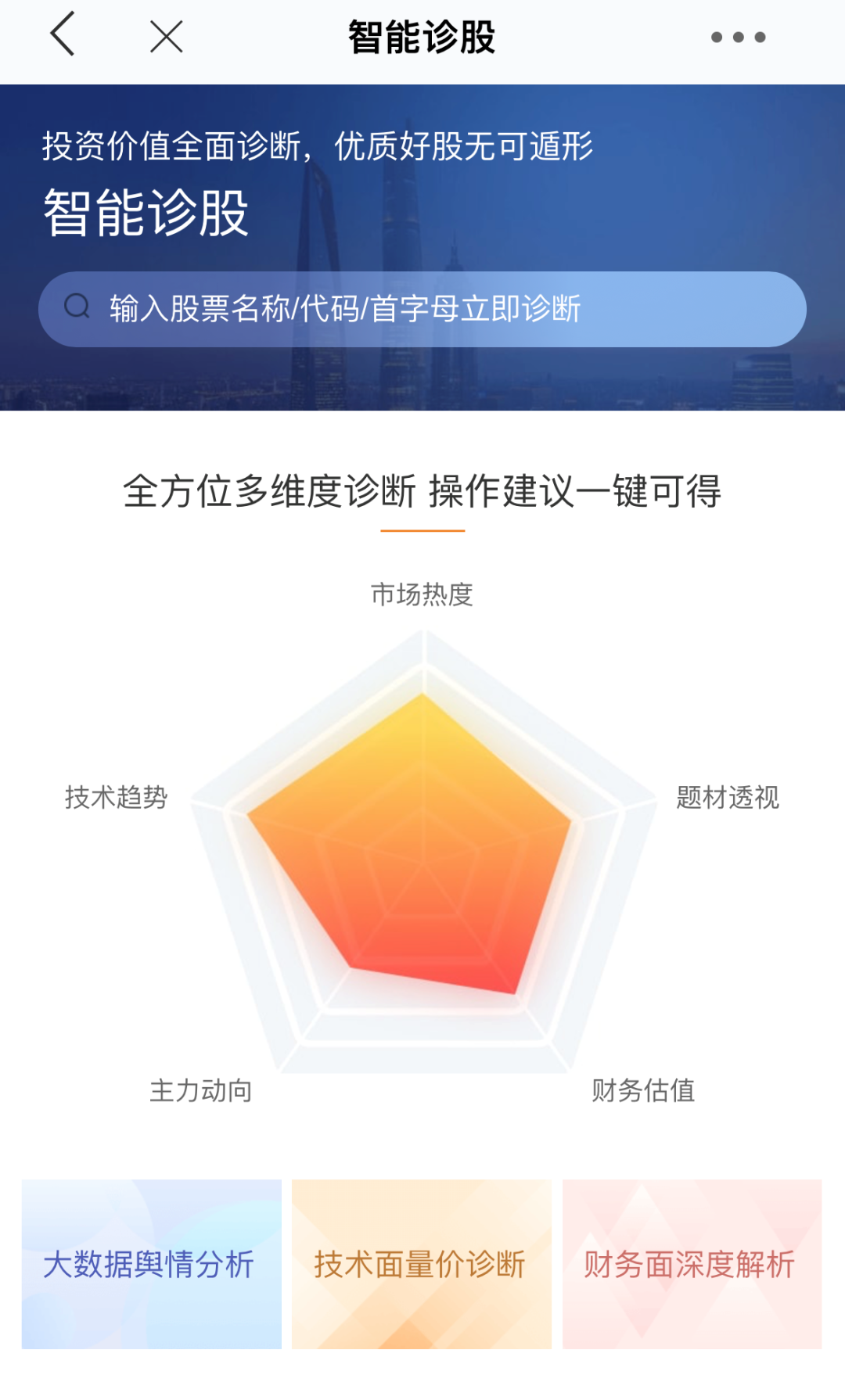Tap the magnifier icon in search bar
845x1400 pixels.
pyautogui.click(x=76, y=307)
